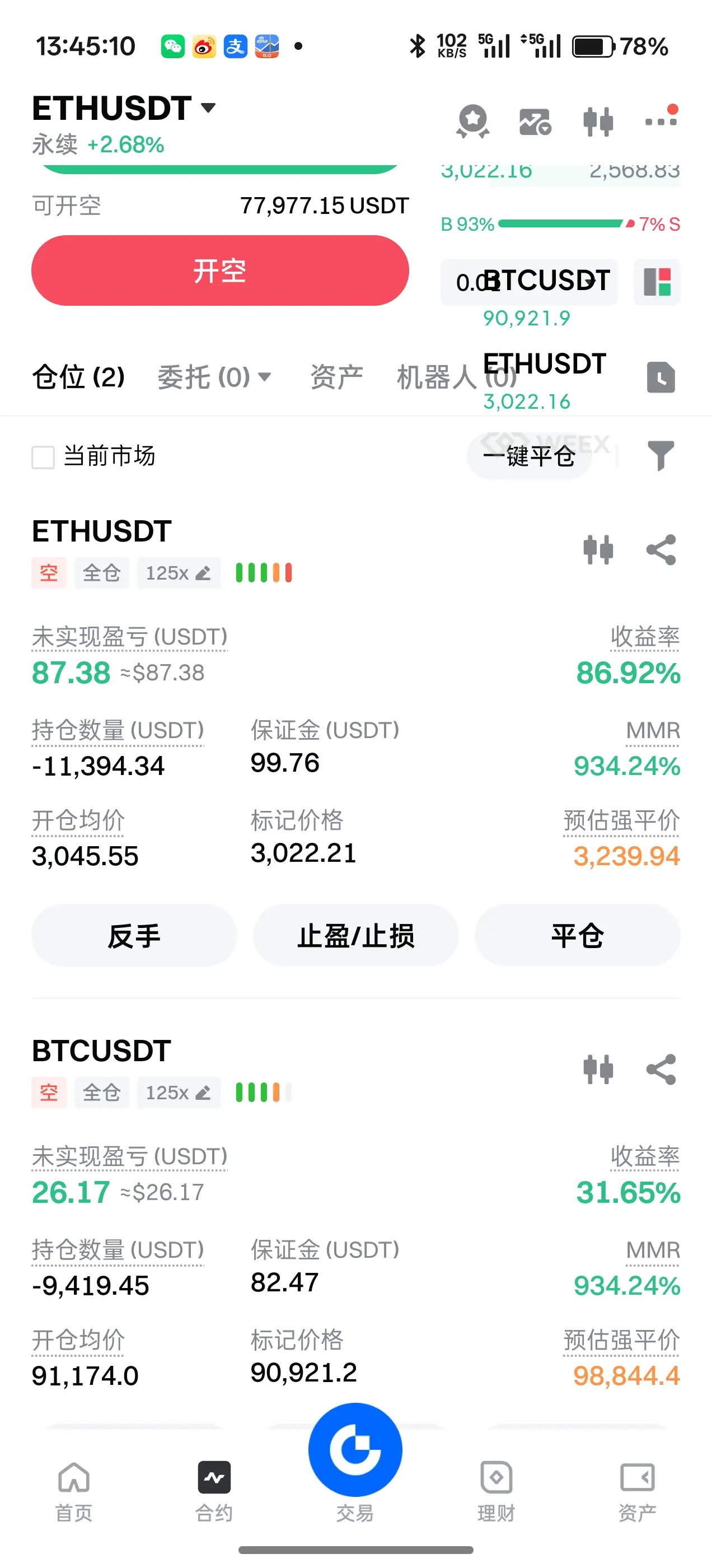The height and width of the screenshot is (1568, 712).
Task: Share the BTCUSDT position
Action: pyautogui.click(x=661, y=1070)
